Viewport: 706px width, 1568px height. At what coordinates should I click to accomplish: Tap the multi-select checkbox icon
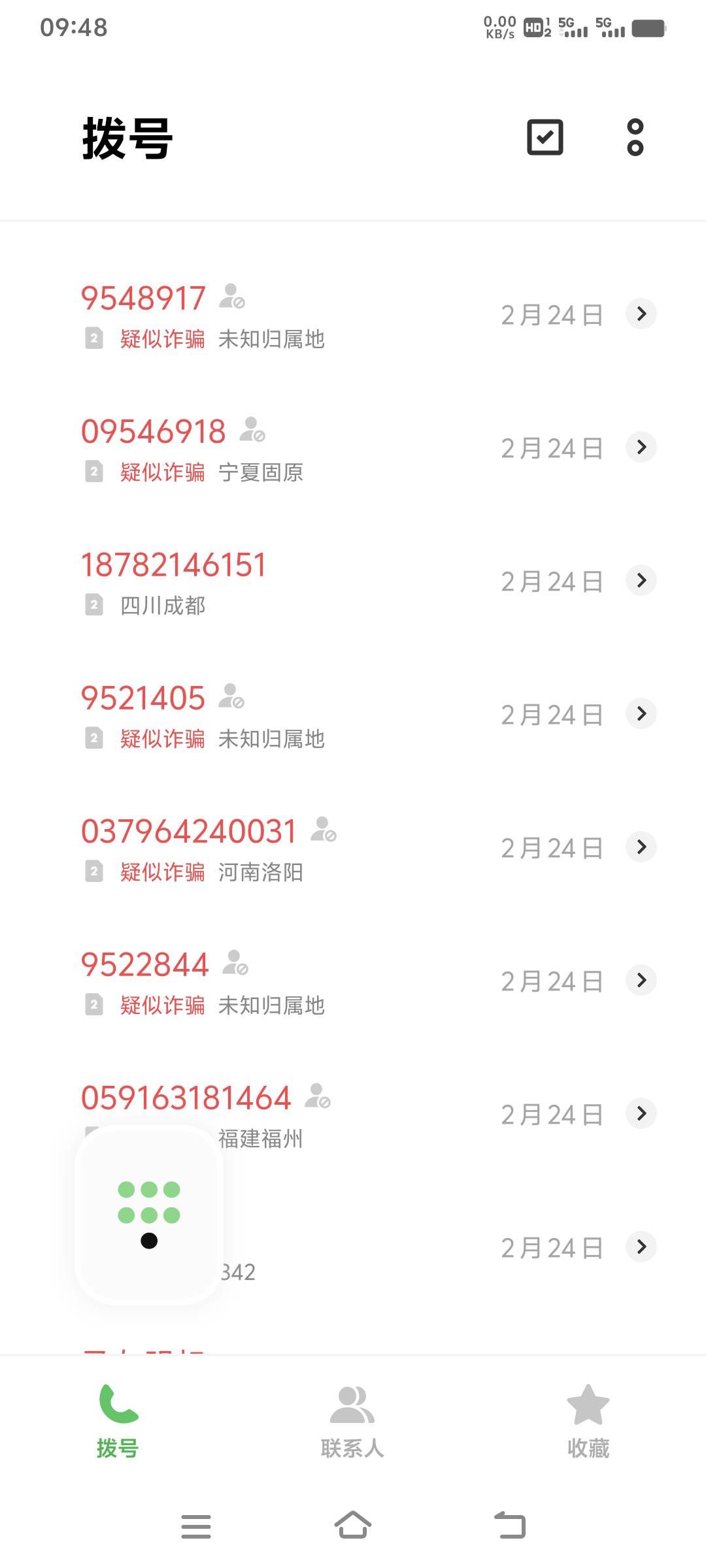point(545,137)
